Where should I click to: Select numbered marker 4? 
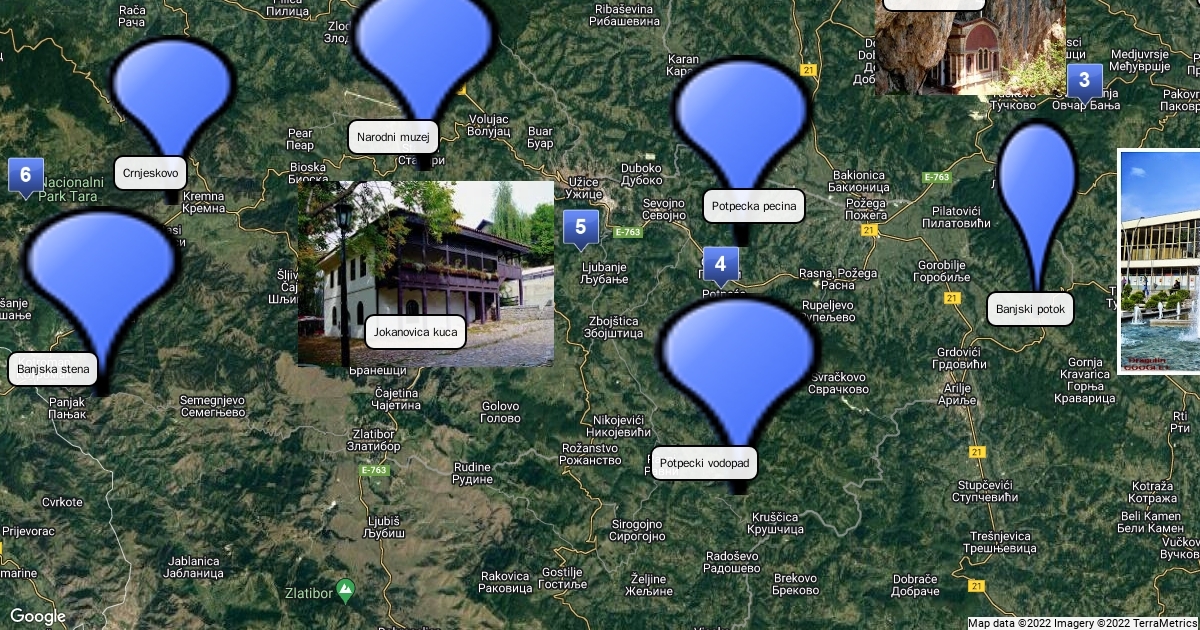tap(720, 265)
